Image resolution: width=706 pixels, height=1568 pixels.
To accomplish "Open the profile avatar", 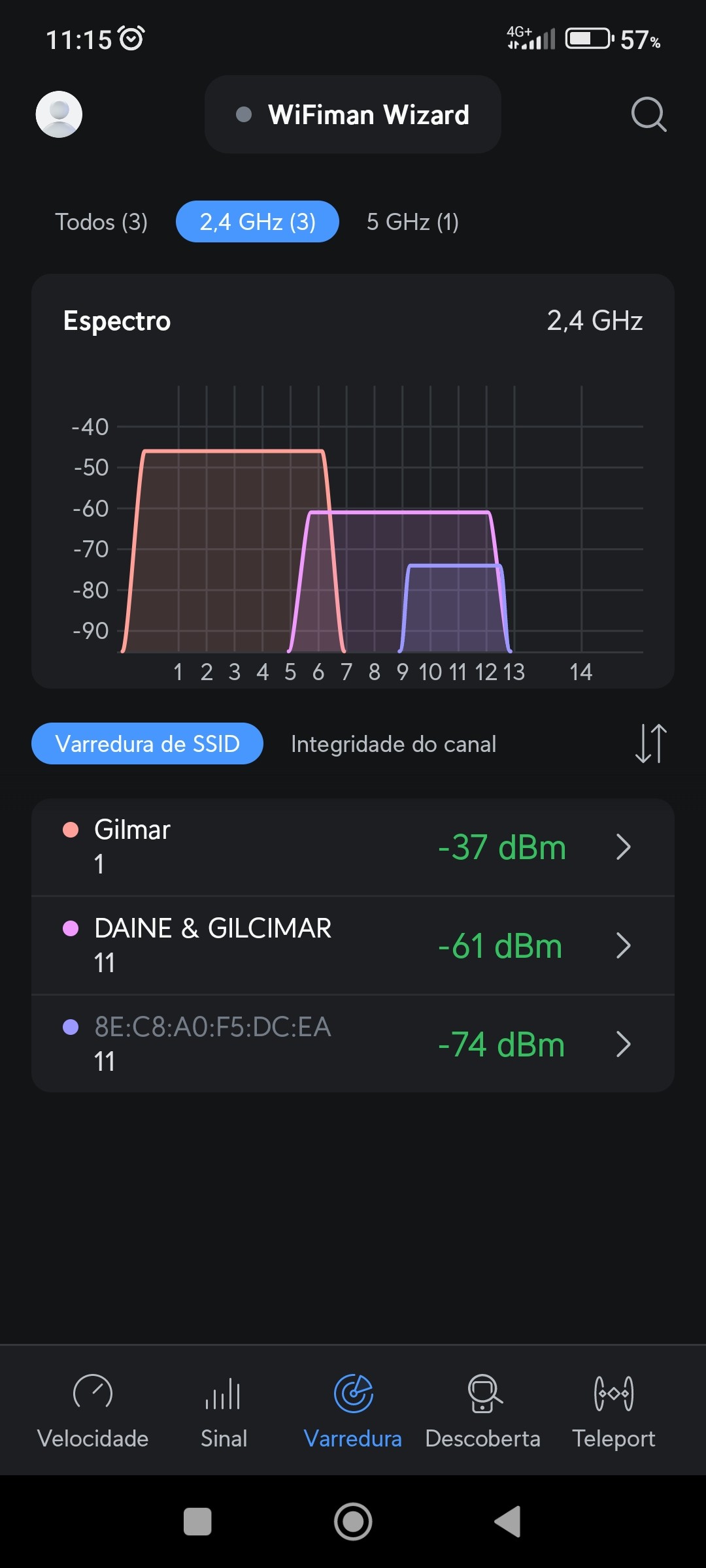I will click(59, 114).
